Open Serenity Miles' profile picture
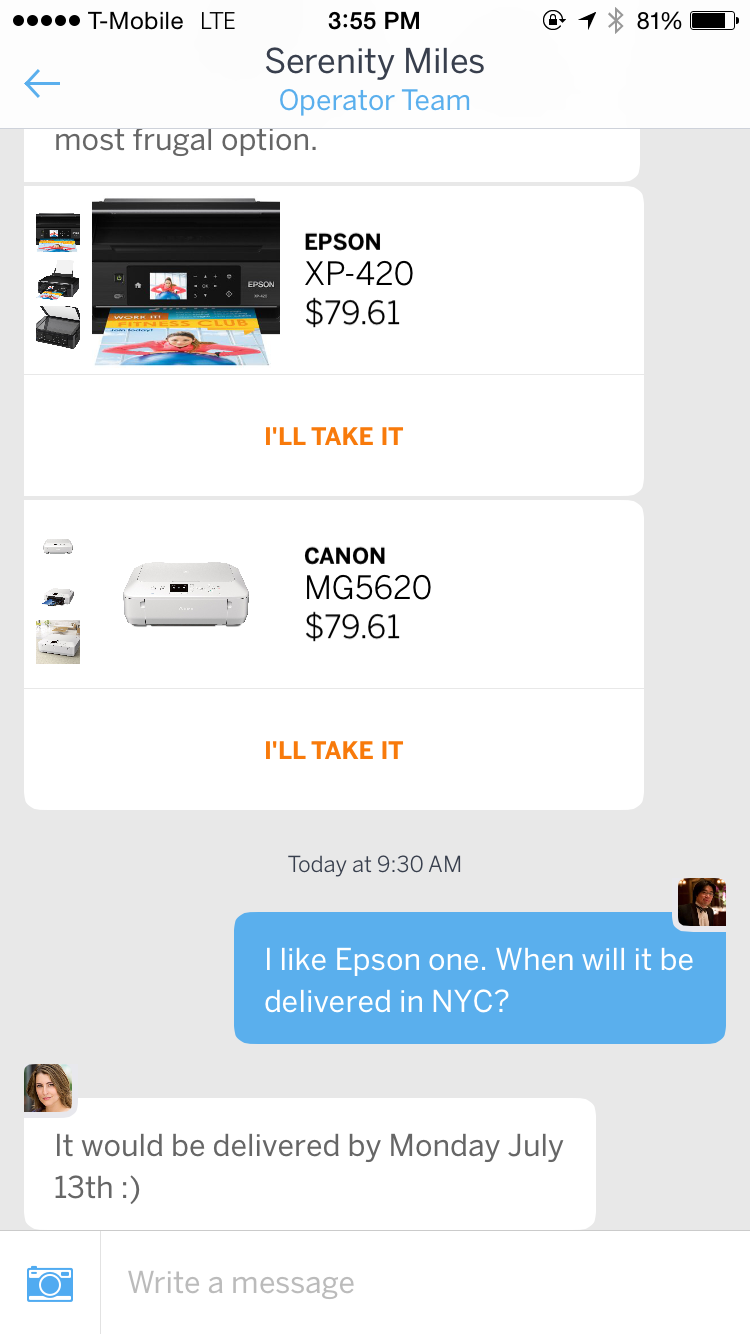The height and width of the screenshot is (1334, 750). tap(48, 1088)
